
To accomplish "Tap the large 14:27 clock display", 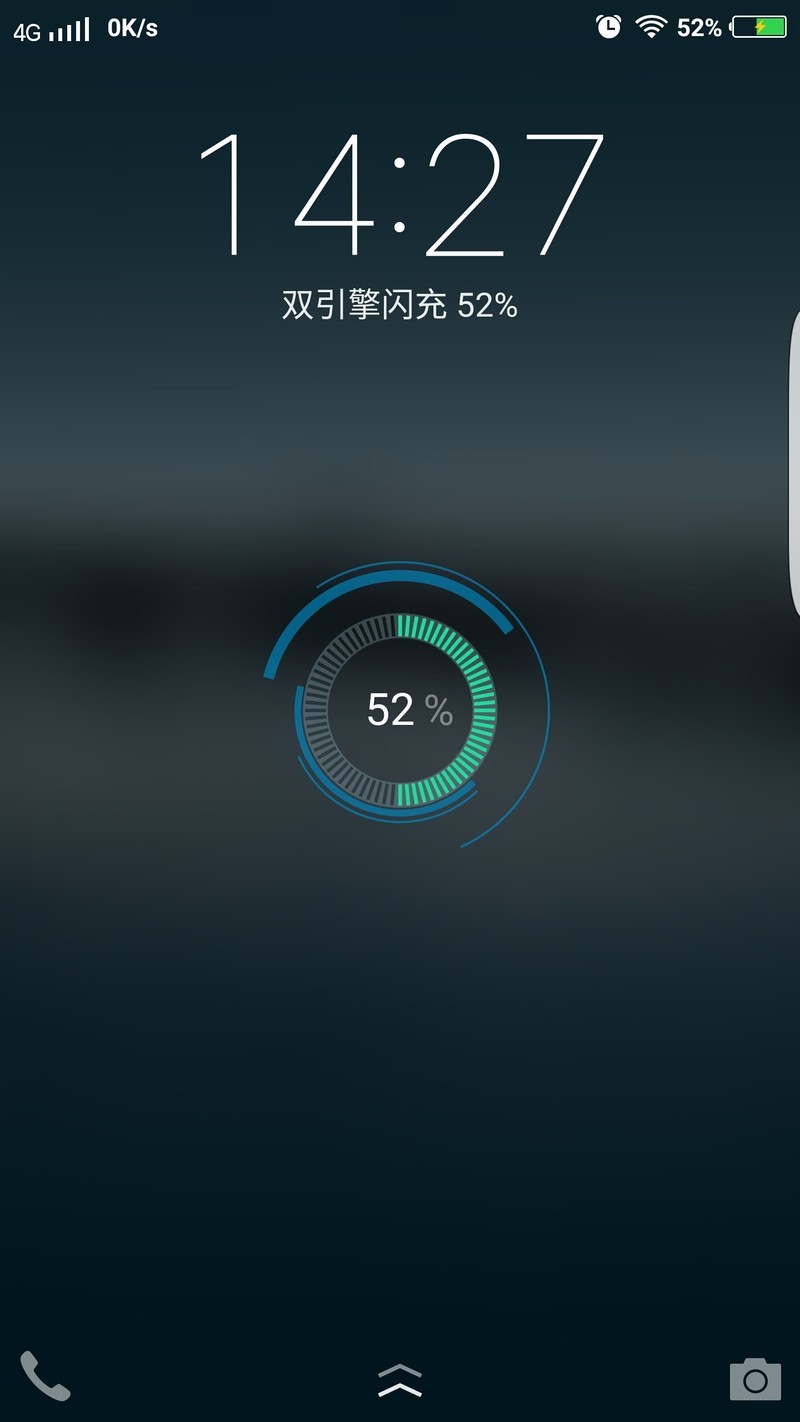I will click(399, 195).
